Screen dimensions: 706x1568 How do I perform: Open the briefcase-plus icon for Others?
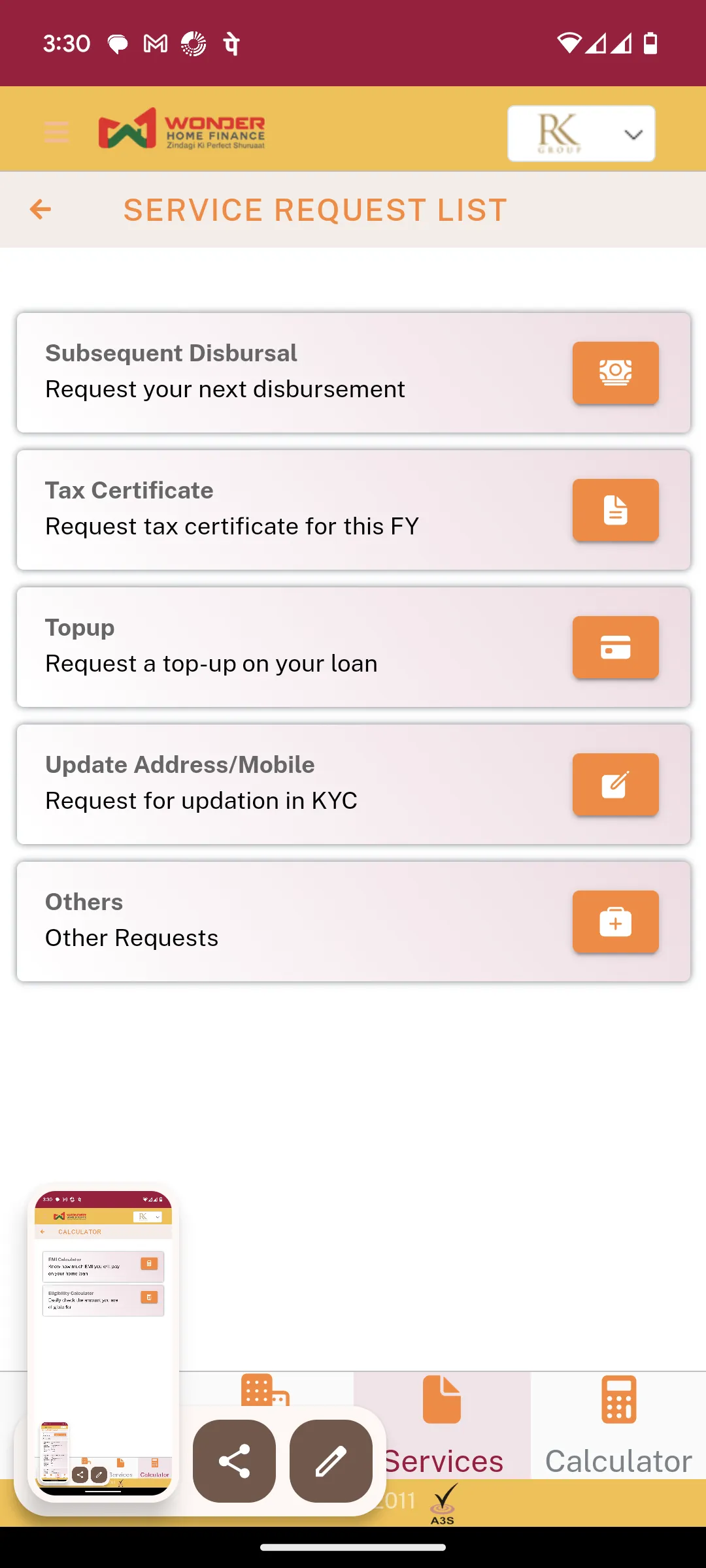615,922
